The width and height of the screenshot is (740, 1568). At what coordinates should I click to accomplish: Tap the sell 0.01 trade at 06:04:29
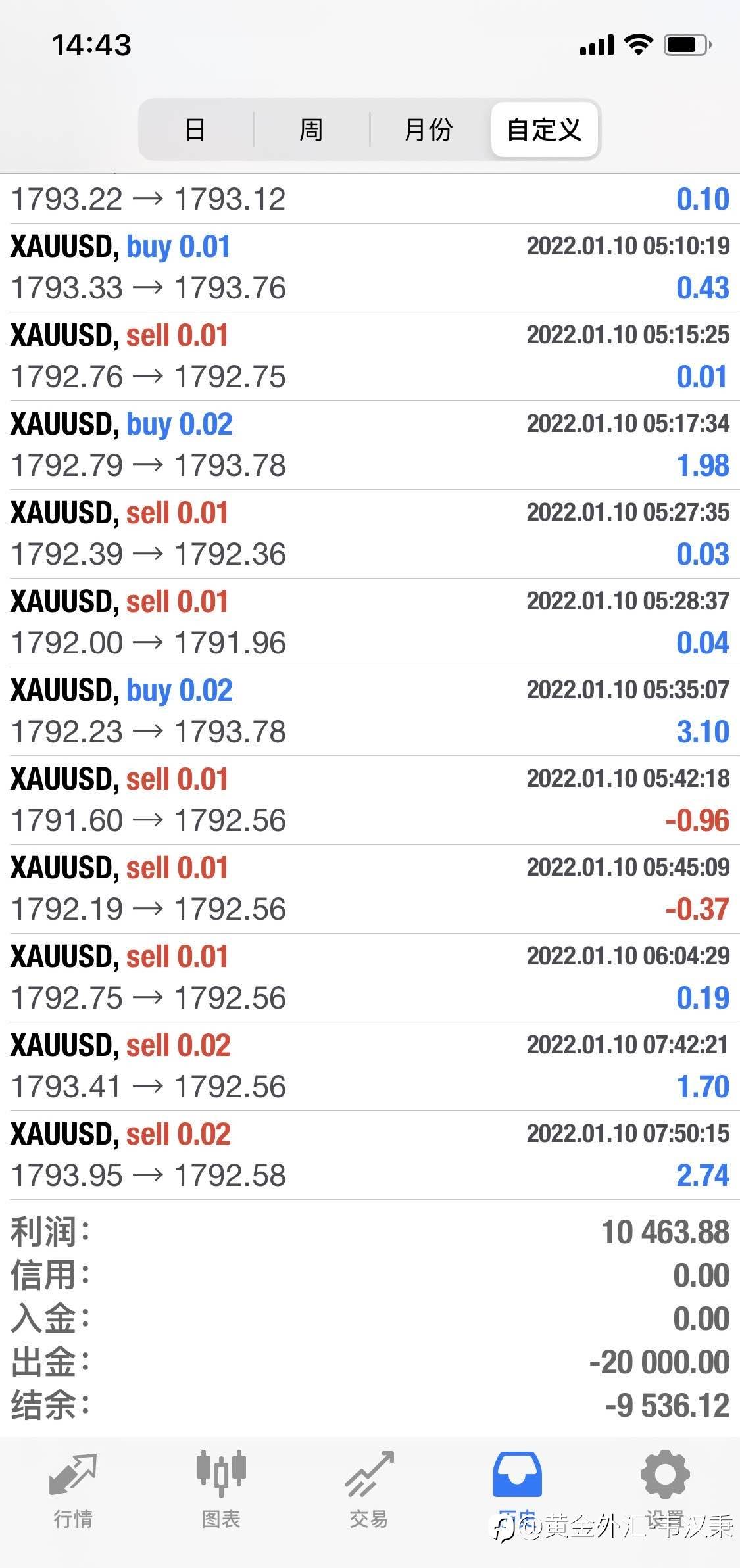point(370,978)
